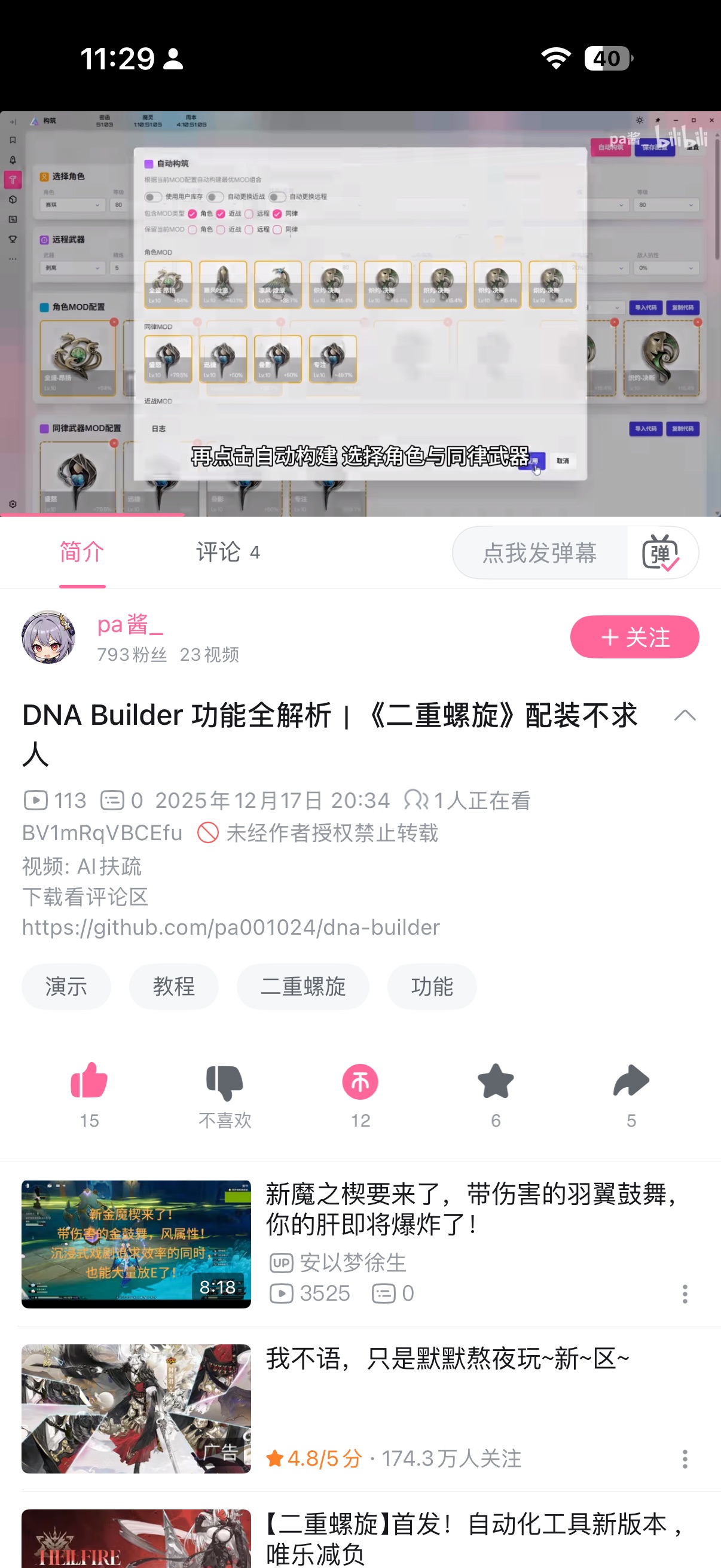Open the github dna-builder link

tap(231, 927)
